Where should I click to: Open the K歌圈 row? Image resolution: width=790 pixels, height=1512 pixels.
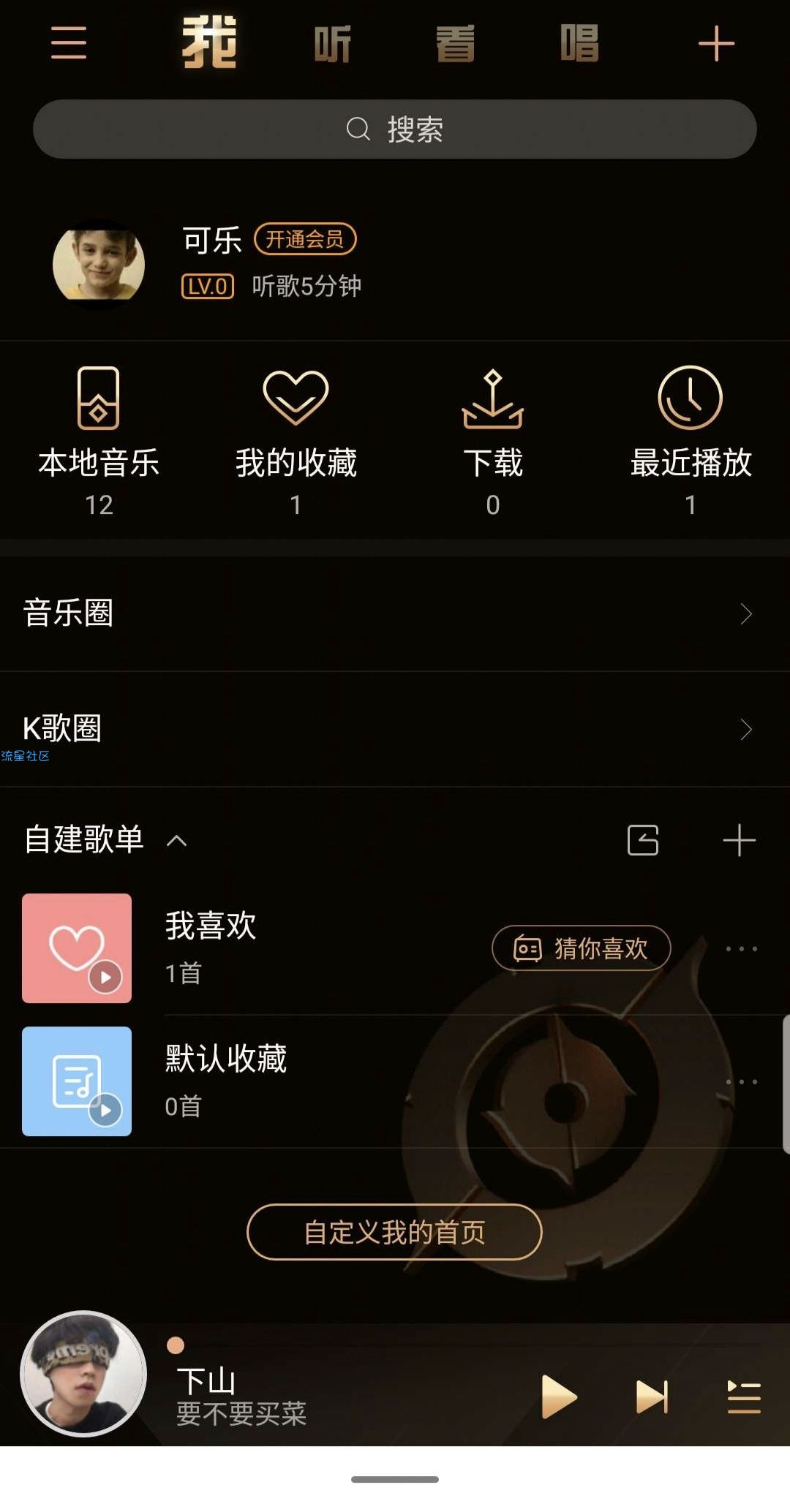pos(395,729)
